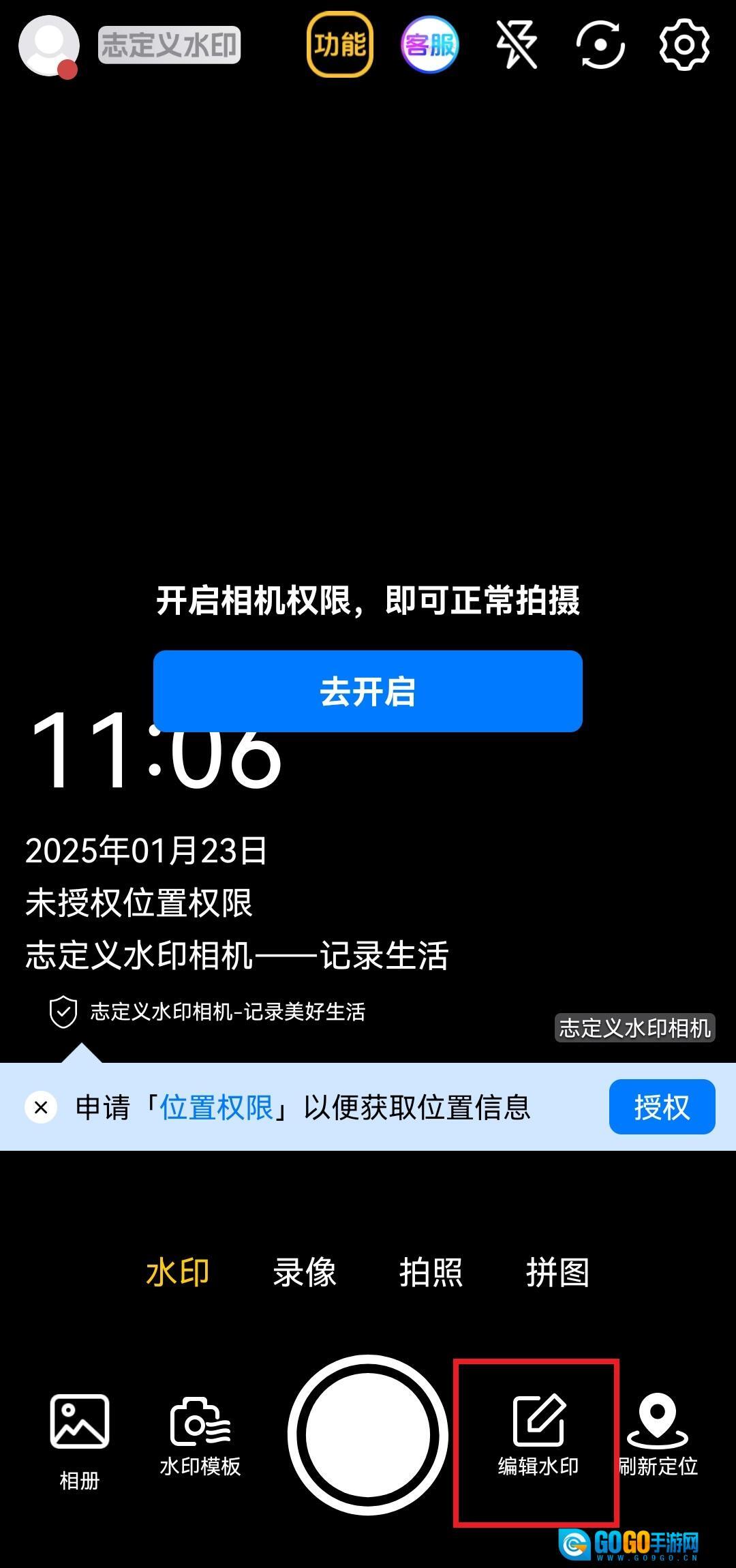Image resolution: width=736 pixels, height=1568 pixels.
Task: Open settings gear
Action: click(x=684, y=45)
